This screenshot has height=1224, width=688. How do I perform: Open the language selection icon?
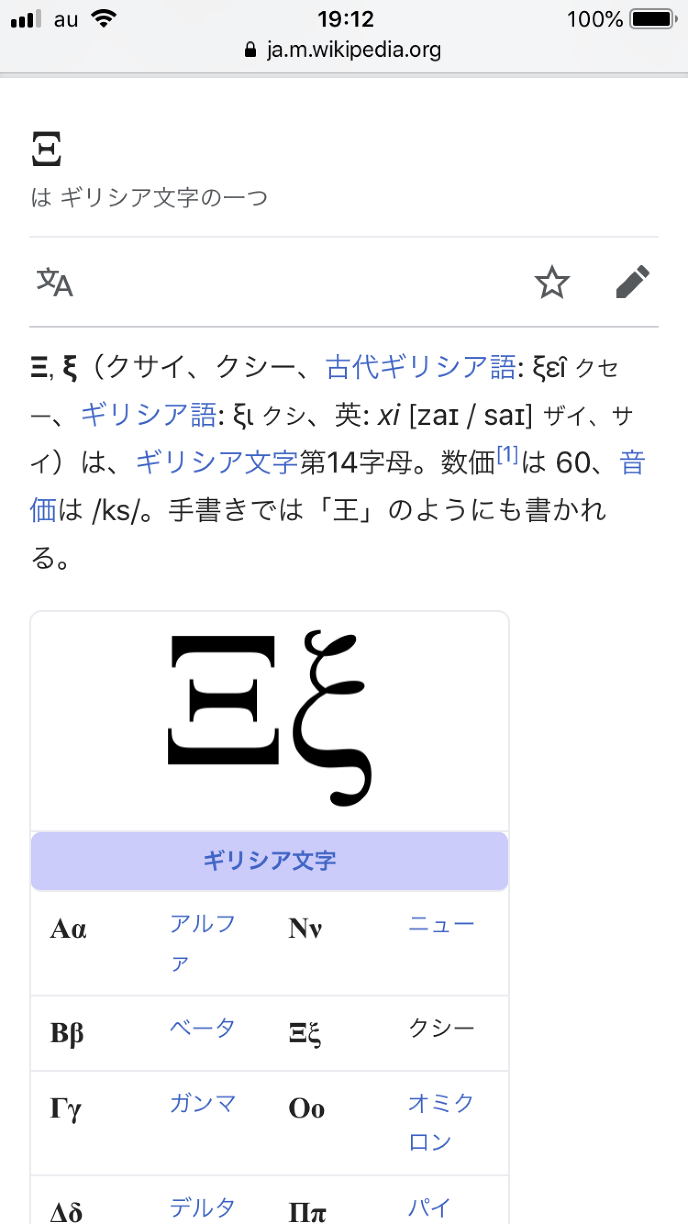(x=55, y=283)
